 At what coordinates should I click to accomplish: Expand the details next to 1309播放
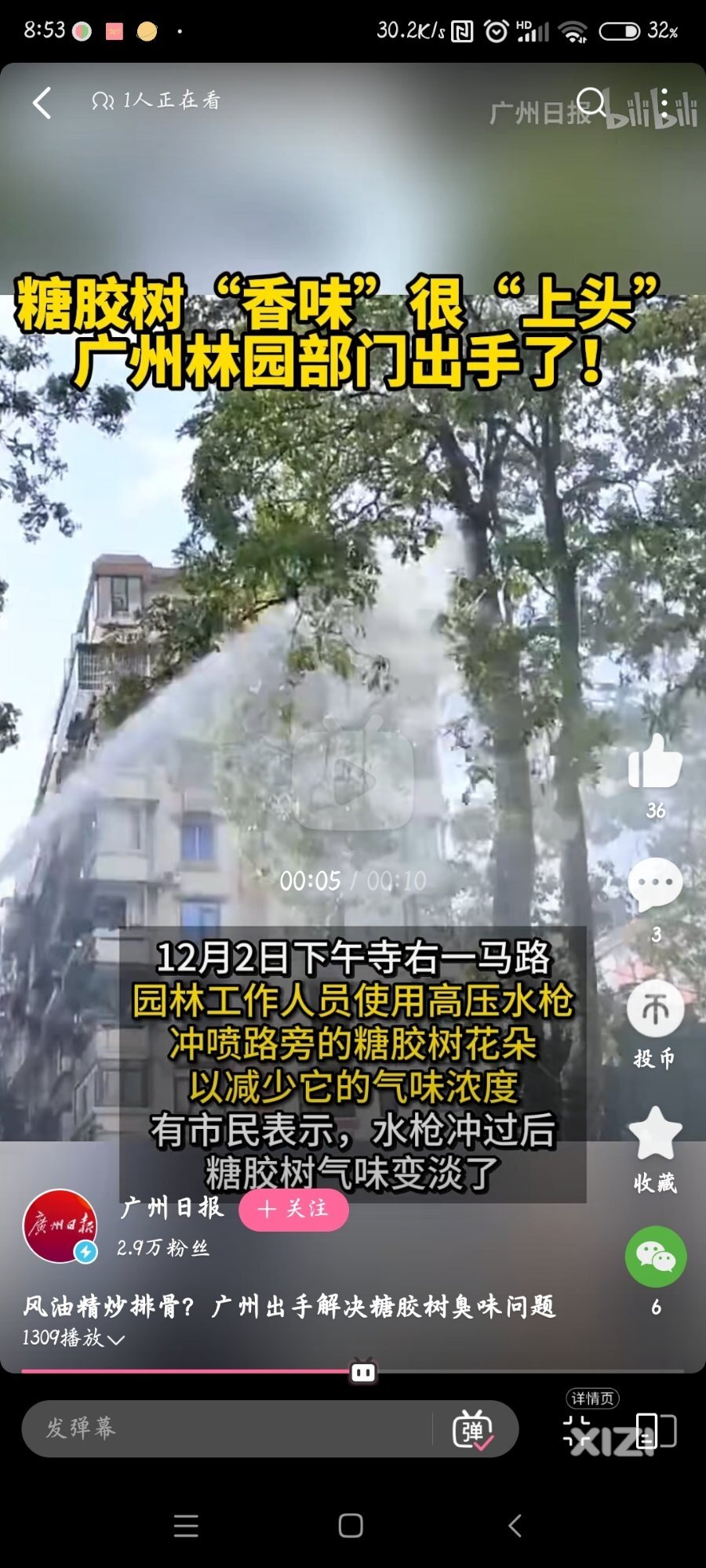point(116,1340)
